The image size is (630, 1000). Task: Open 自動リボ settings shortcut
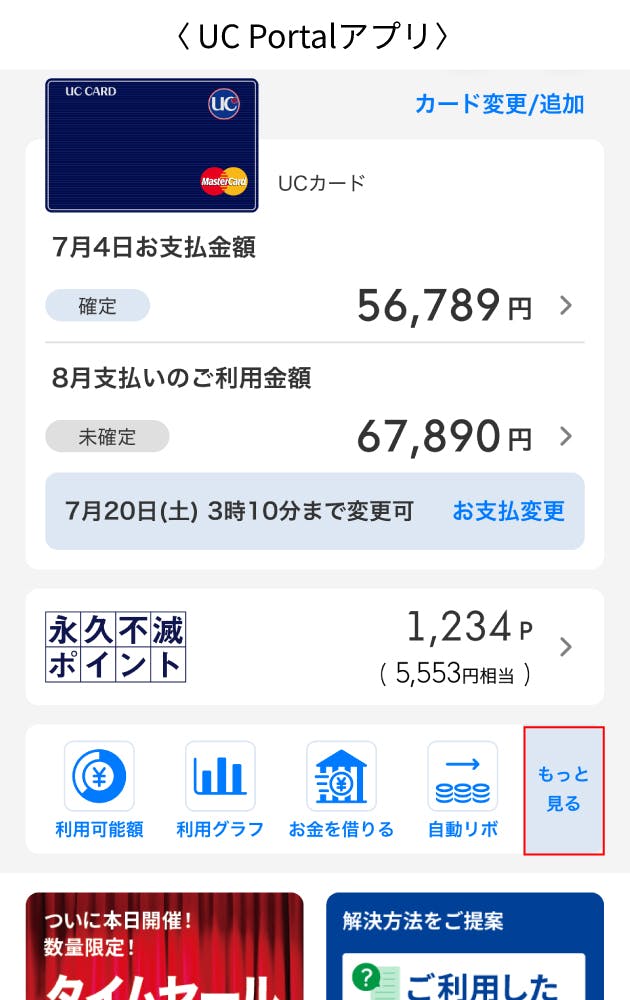[x=462, y=790]
